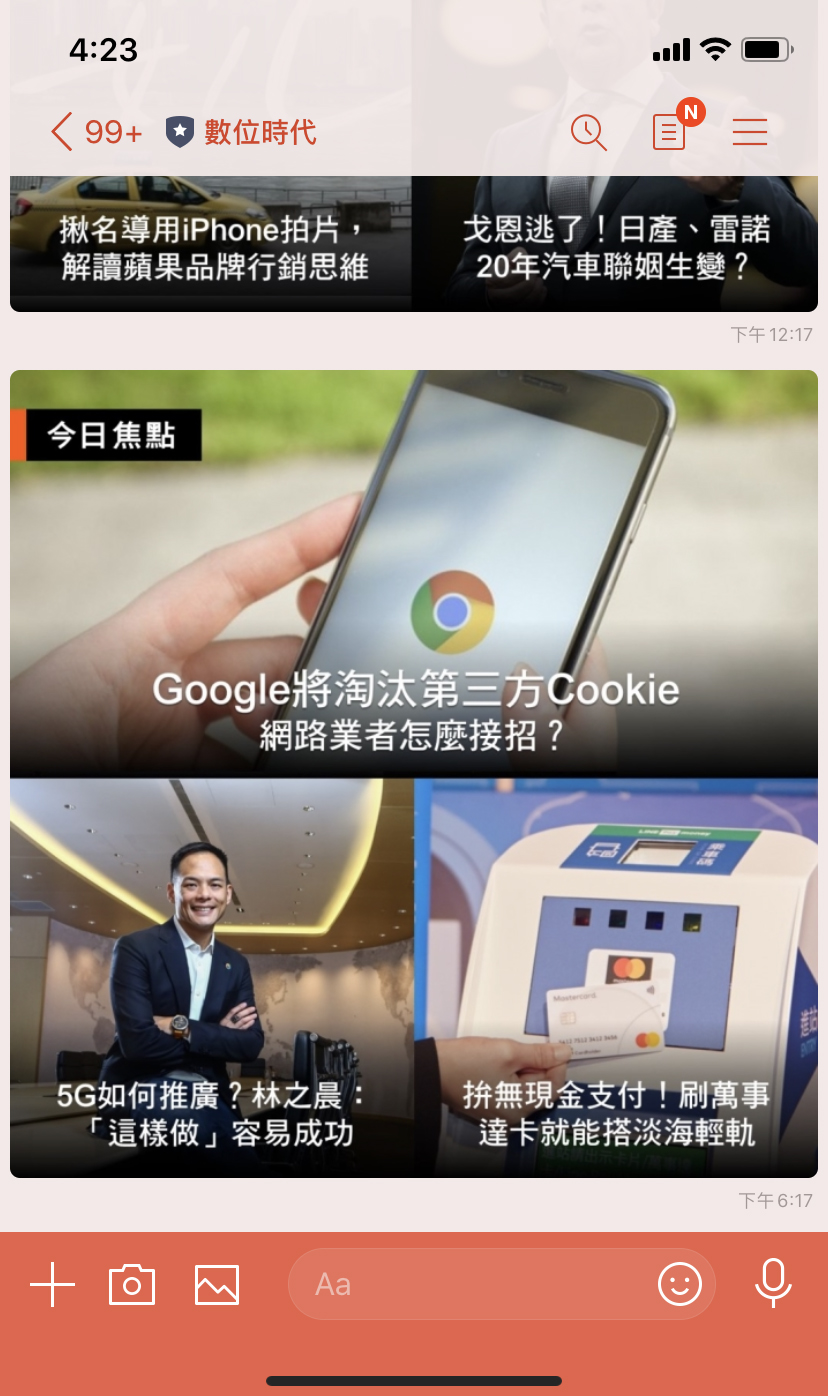
Task: Open the emoji sticker picker
Action: tap(680, 1284)
